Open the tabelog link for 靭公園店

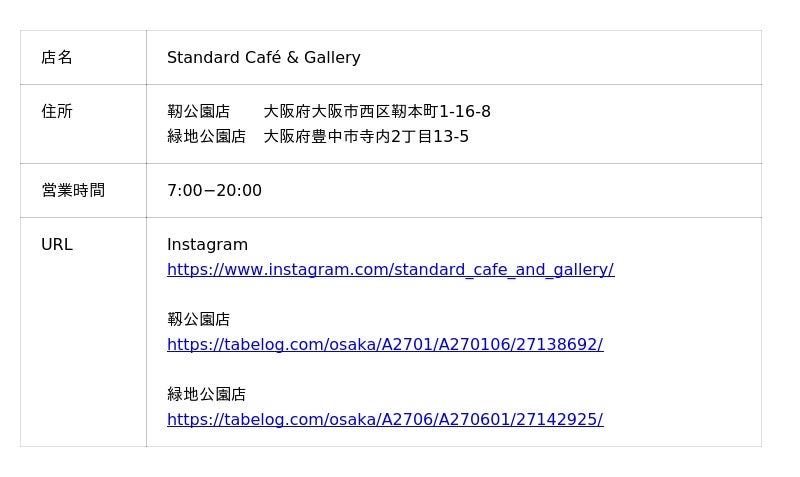click(385, 345)
